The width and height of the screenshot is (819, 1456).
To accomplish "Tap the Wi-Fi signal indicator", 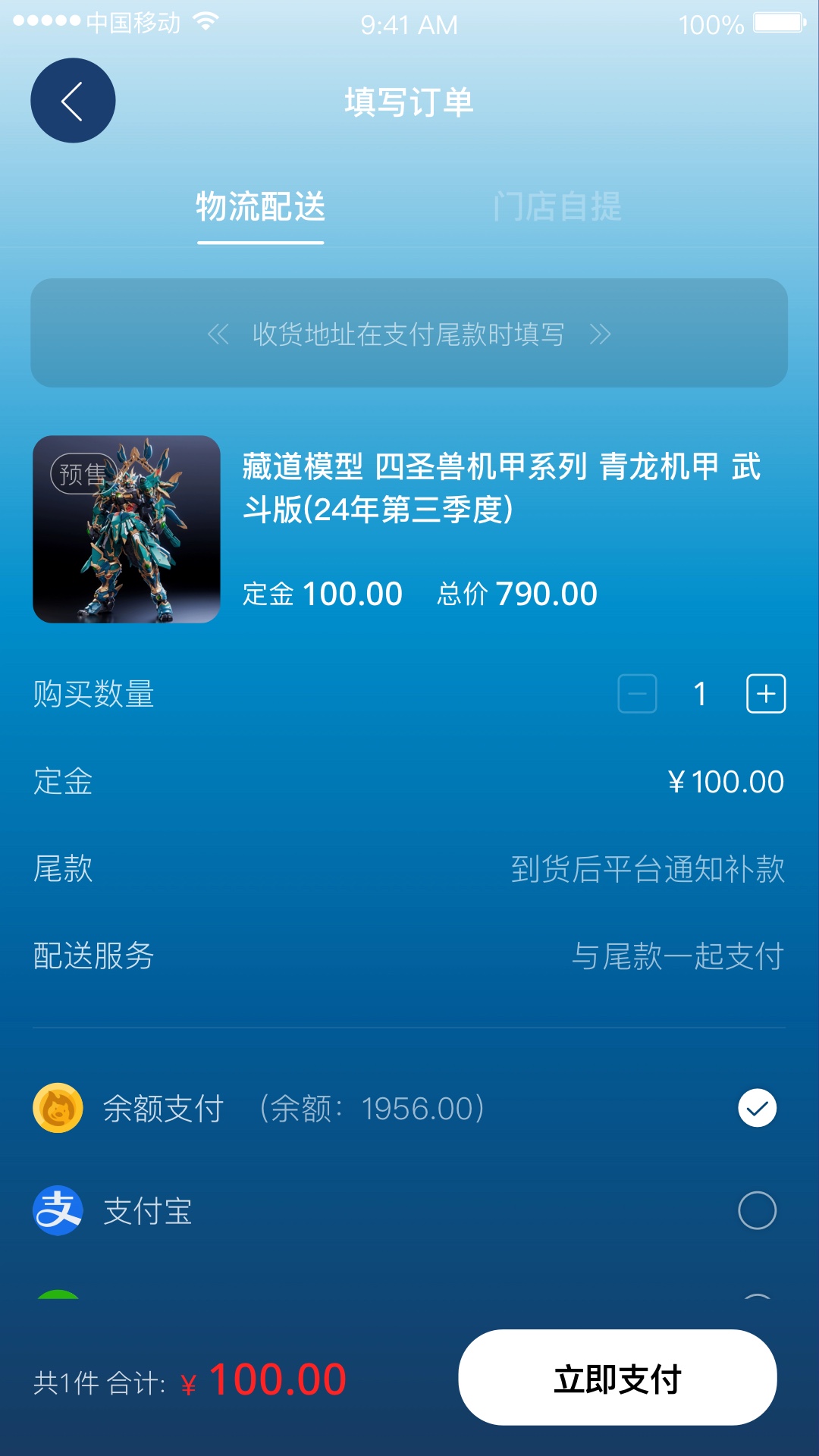I will (203, 23).
